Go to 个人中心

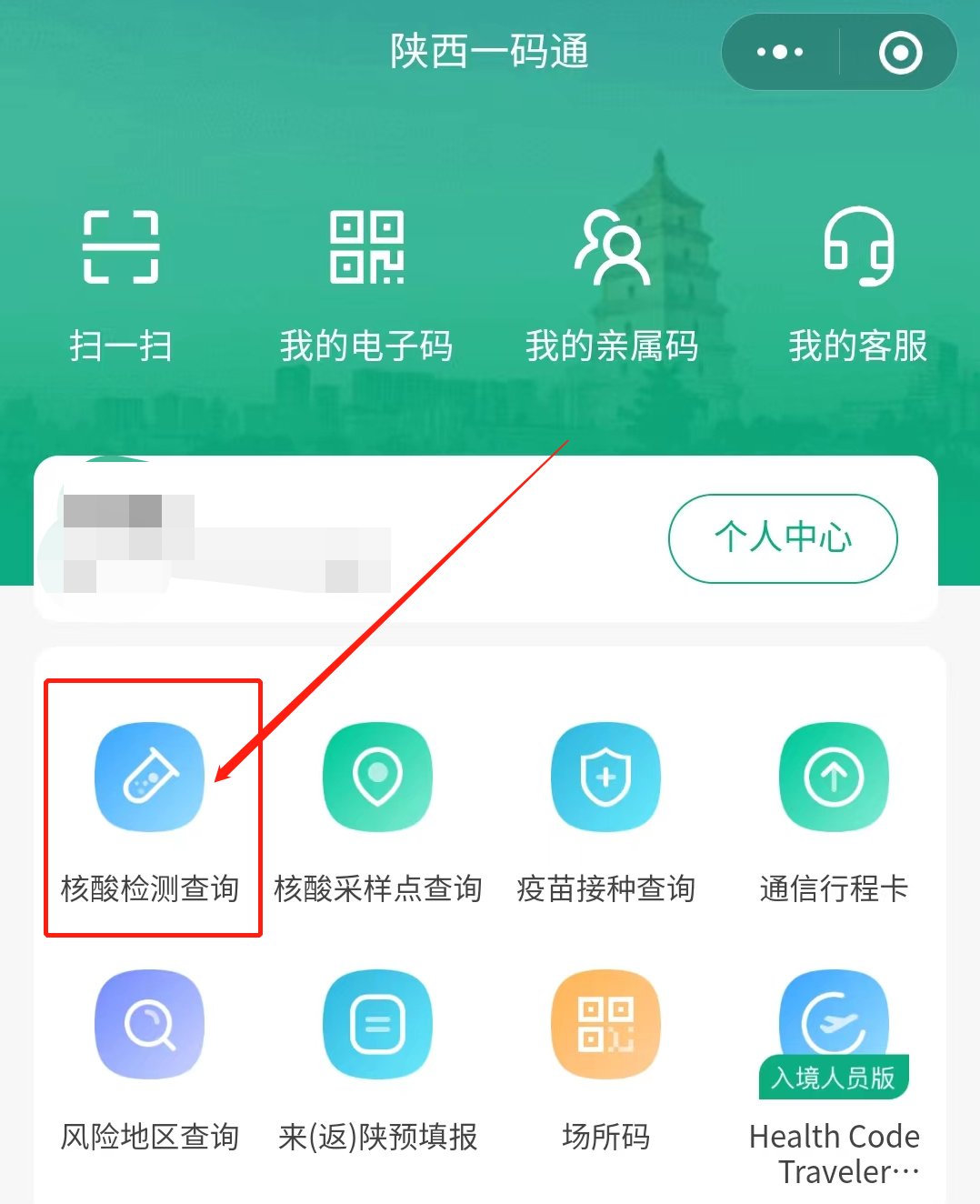click(783, 537)
